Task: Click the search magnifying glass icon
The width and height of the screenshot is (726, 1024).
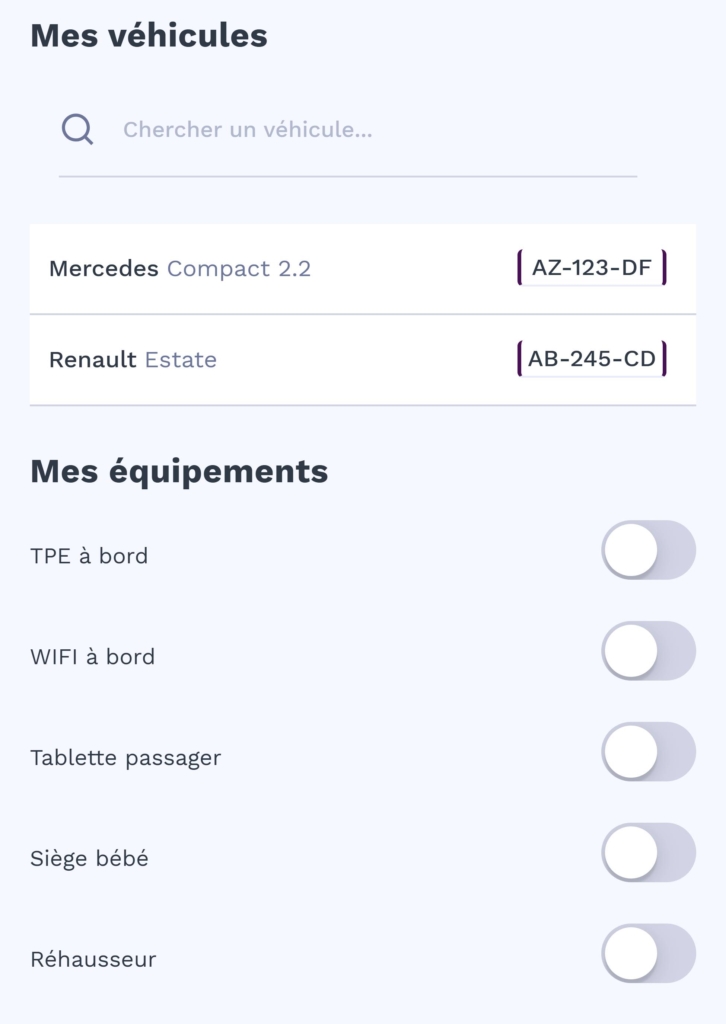Action: (x=76, y=128)
